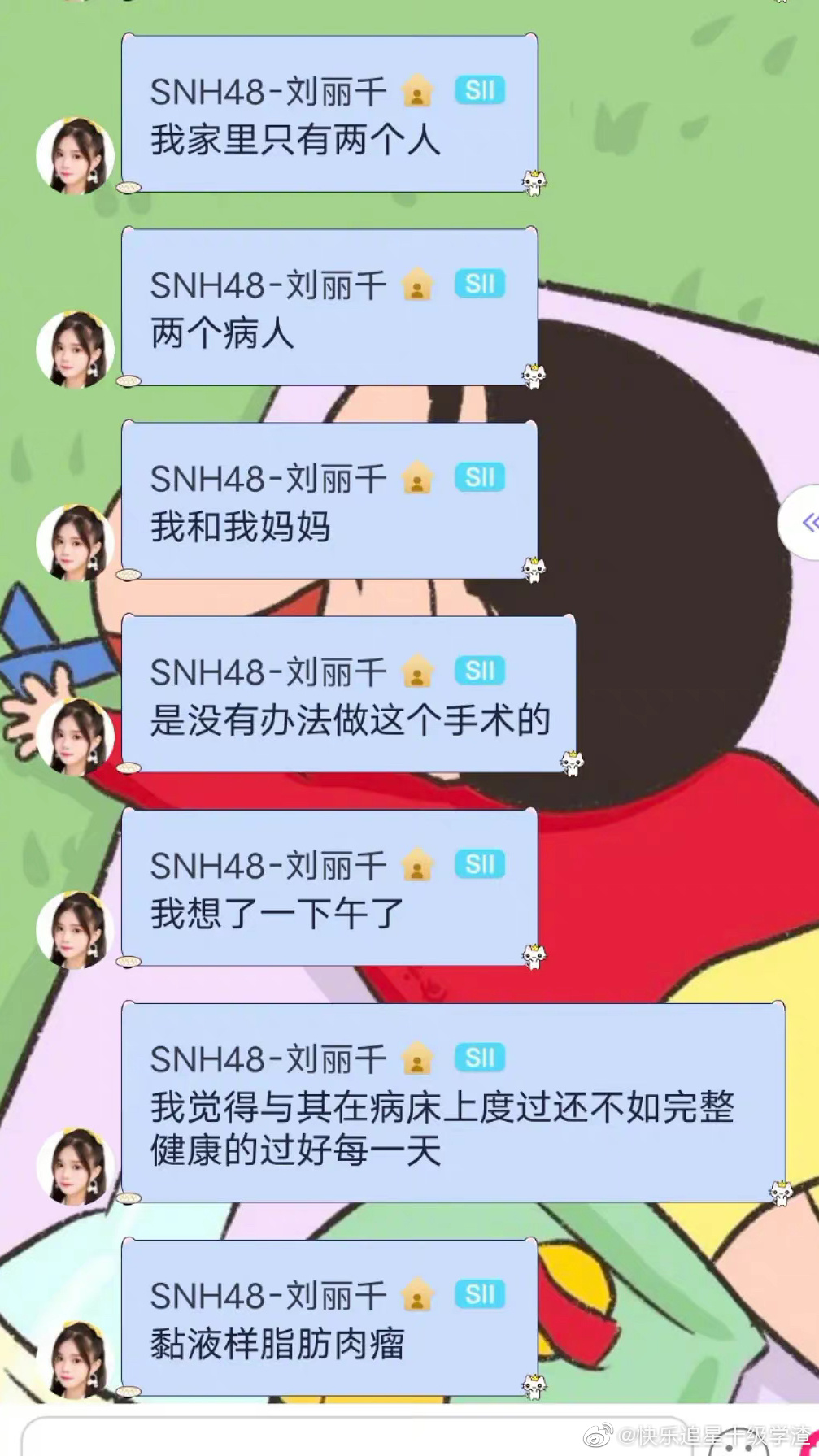Open avatar beside "两个病人" message
The height and width of the screenshot is (1456, 819).
[x=75, y=350]
